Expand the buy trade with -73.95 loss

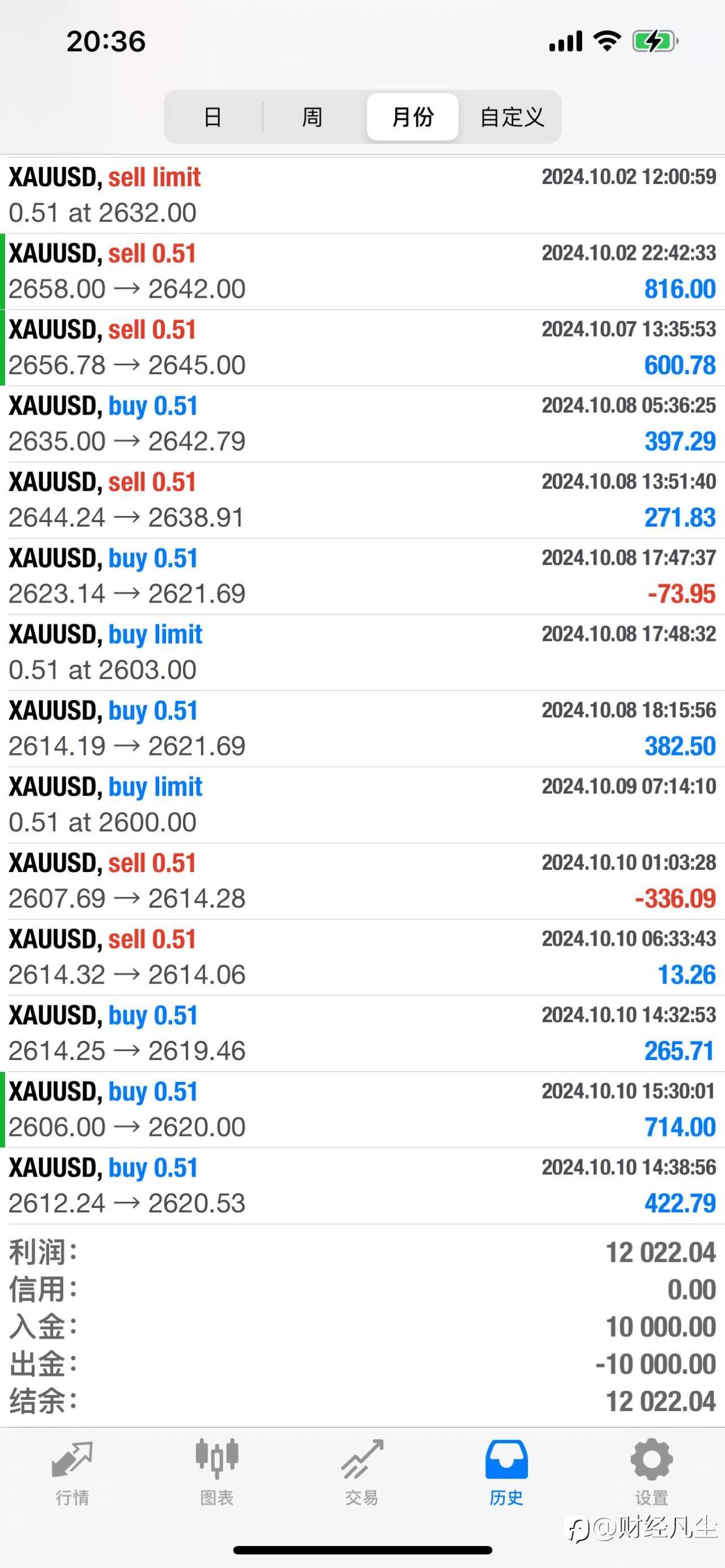[362, 576]
